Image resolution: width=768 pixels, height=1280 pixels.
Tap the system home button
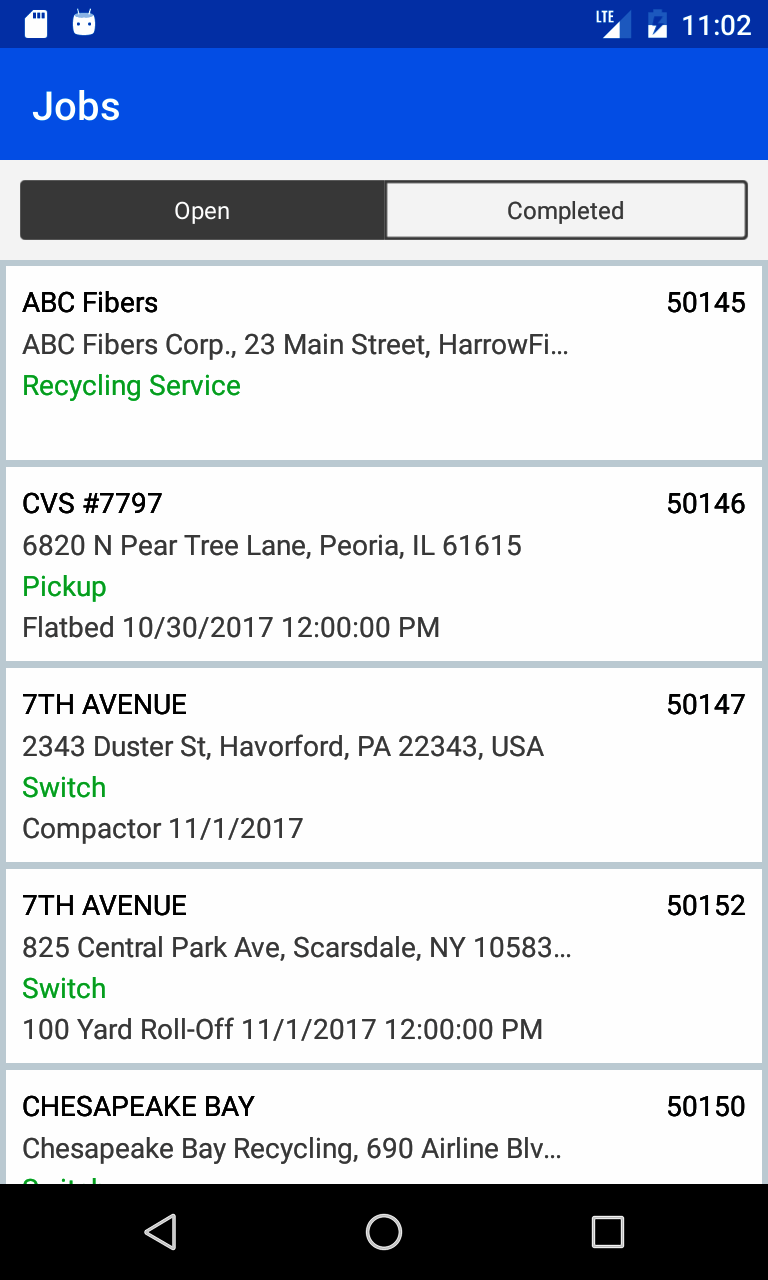pos(384,1232)
